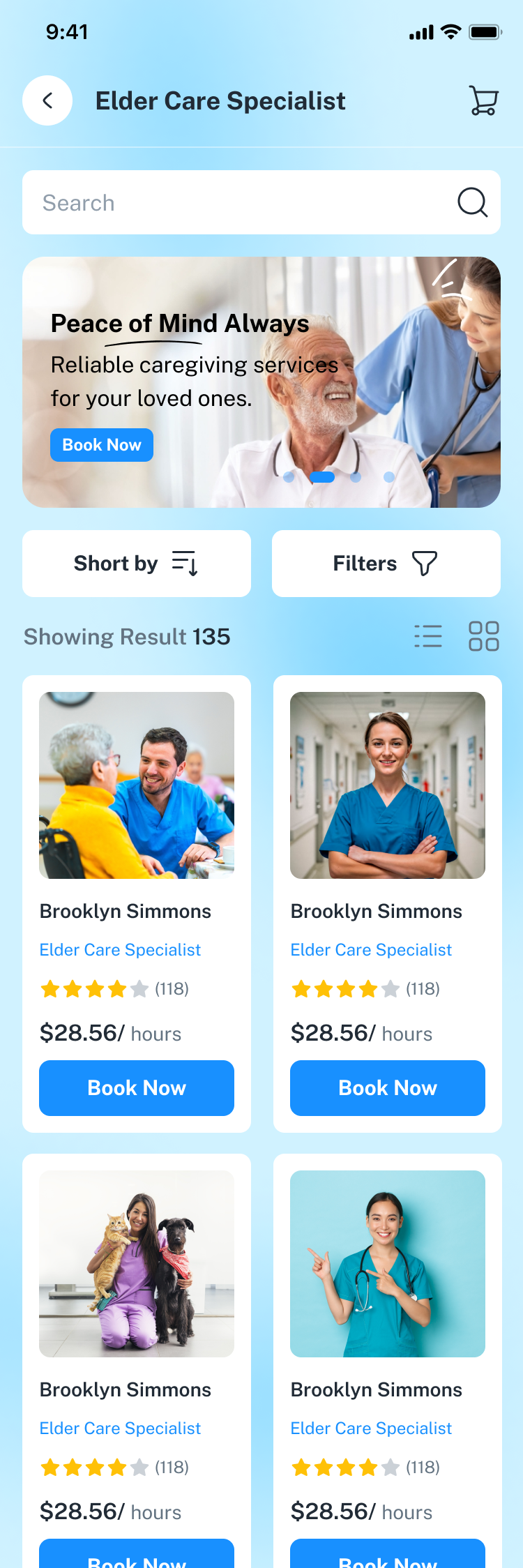Tap the Search input field
The height and width of the screenshot is (1568, 523).
(x=237, y=202)
